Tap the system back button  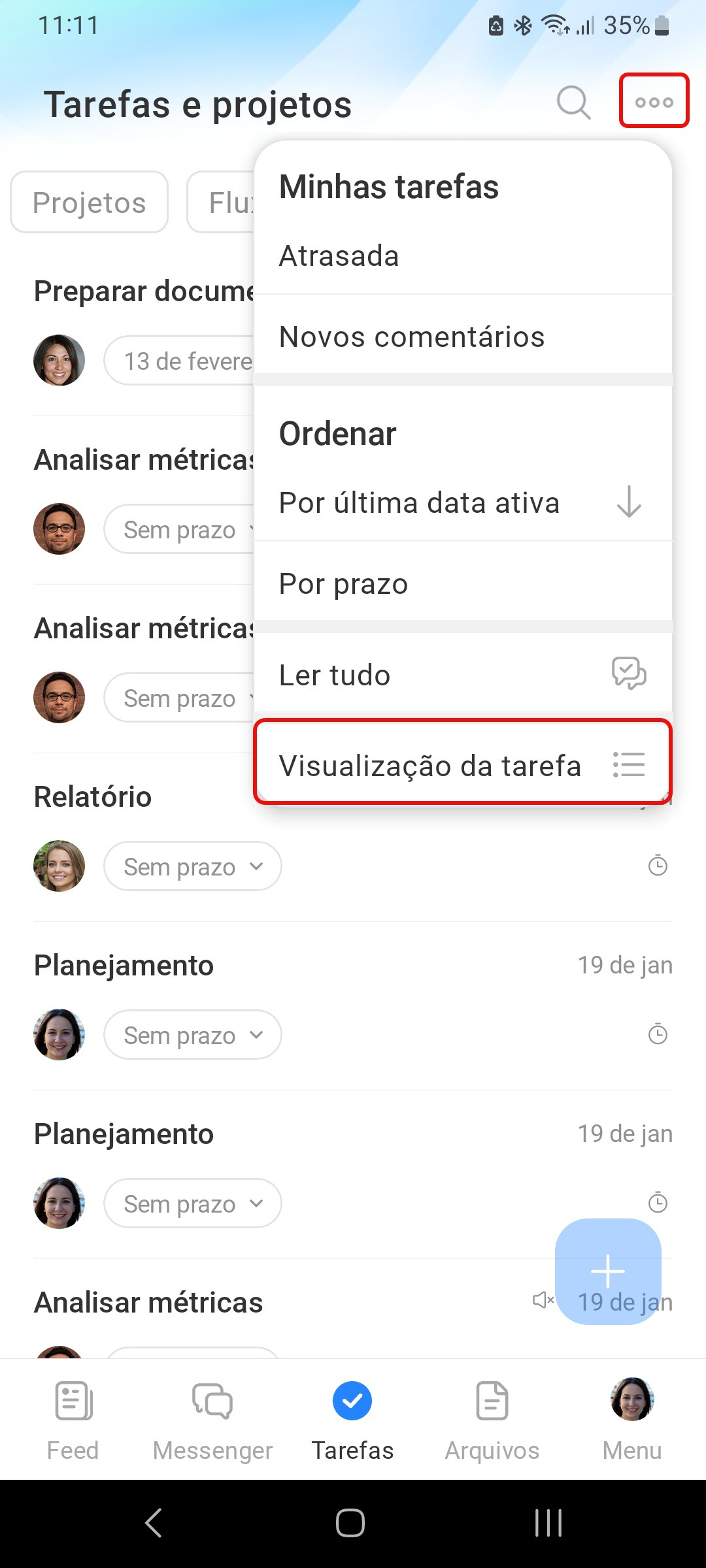pos(154,1523)
